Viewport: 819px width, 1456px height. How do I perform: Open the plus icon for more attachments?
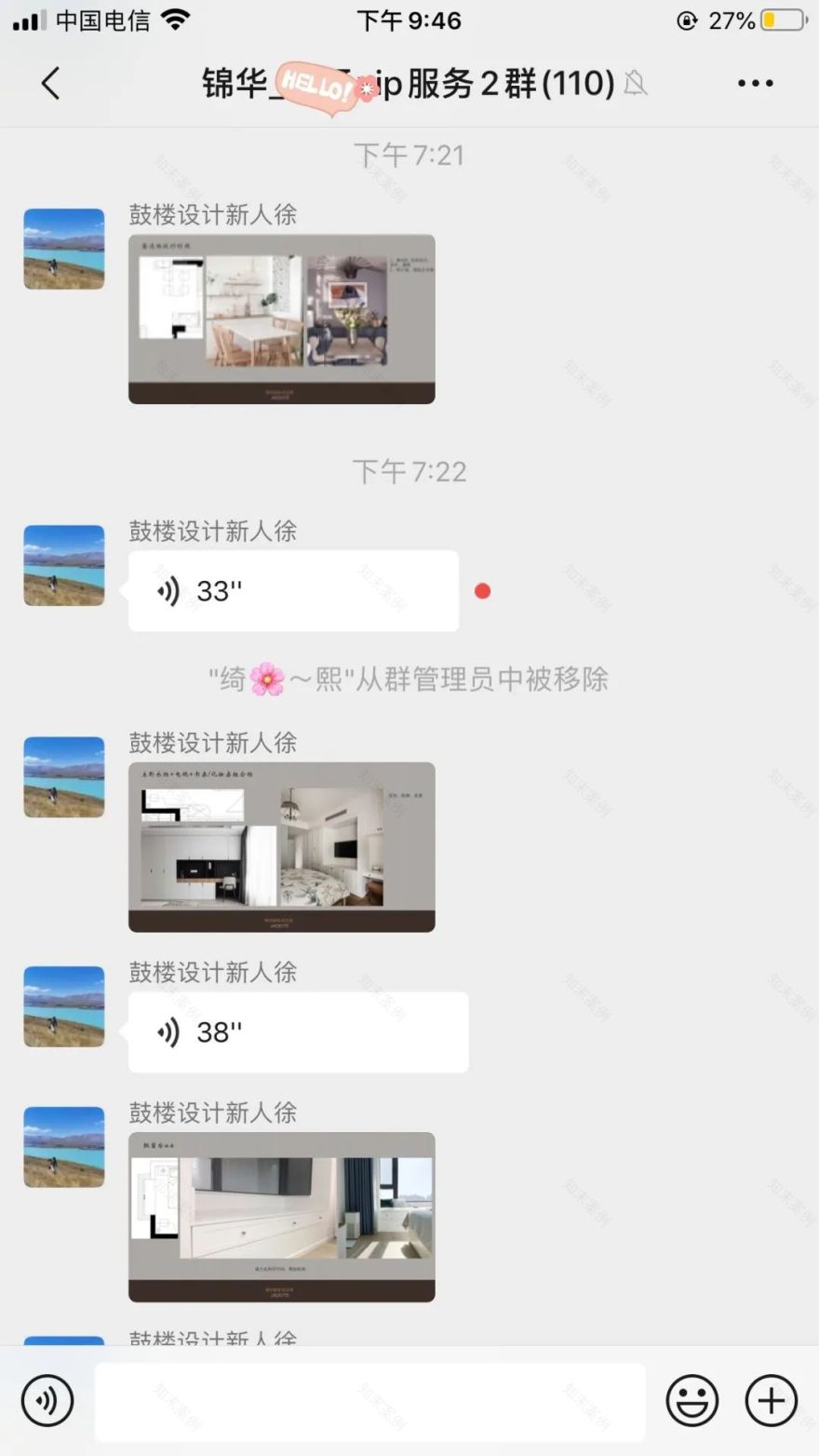point(769,1401)
